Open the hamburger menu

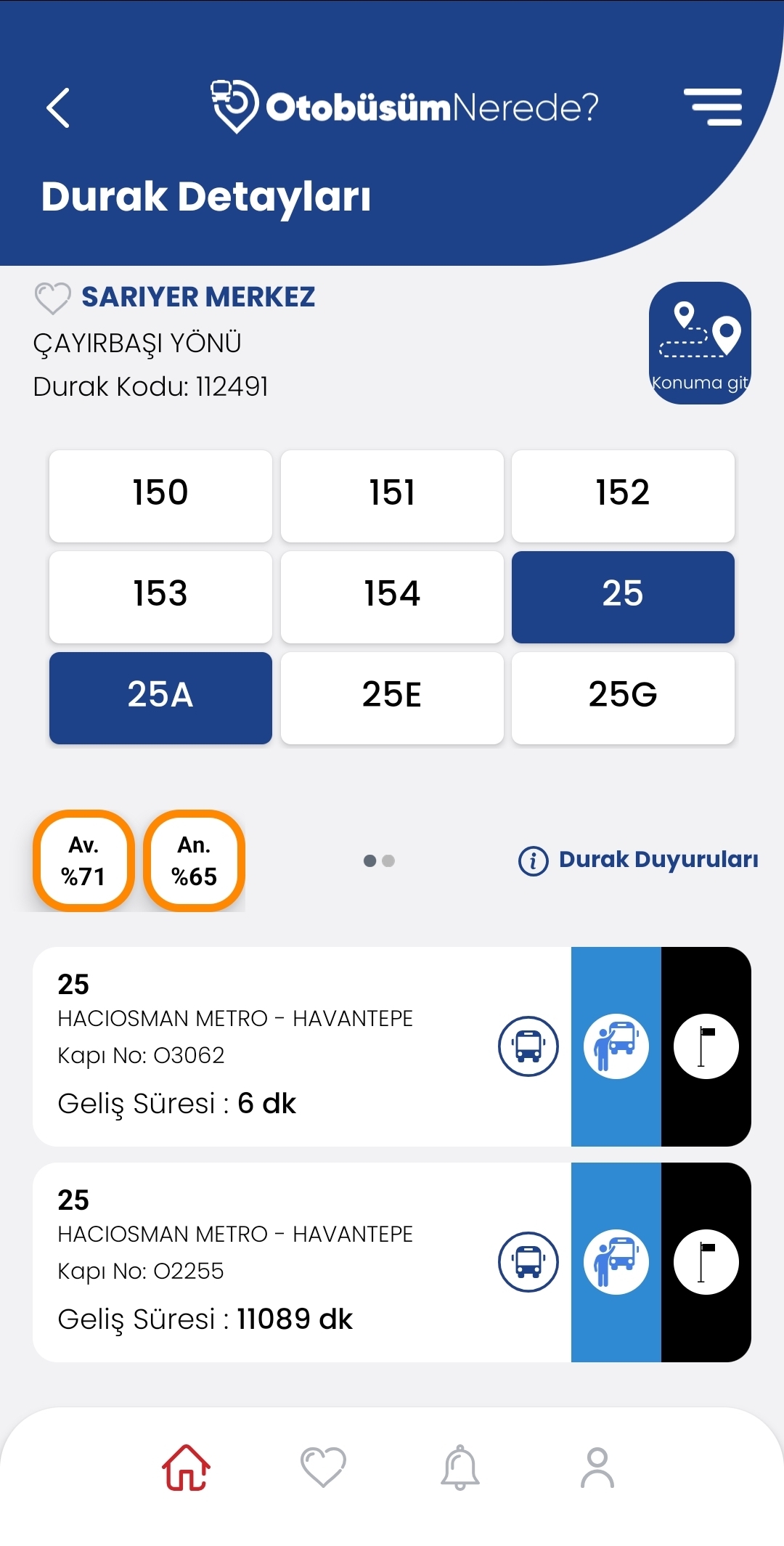pos(713,107)
